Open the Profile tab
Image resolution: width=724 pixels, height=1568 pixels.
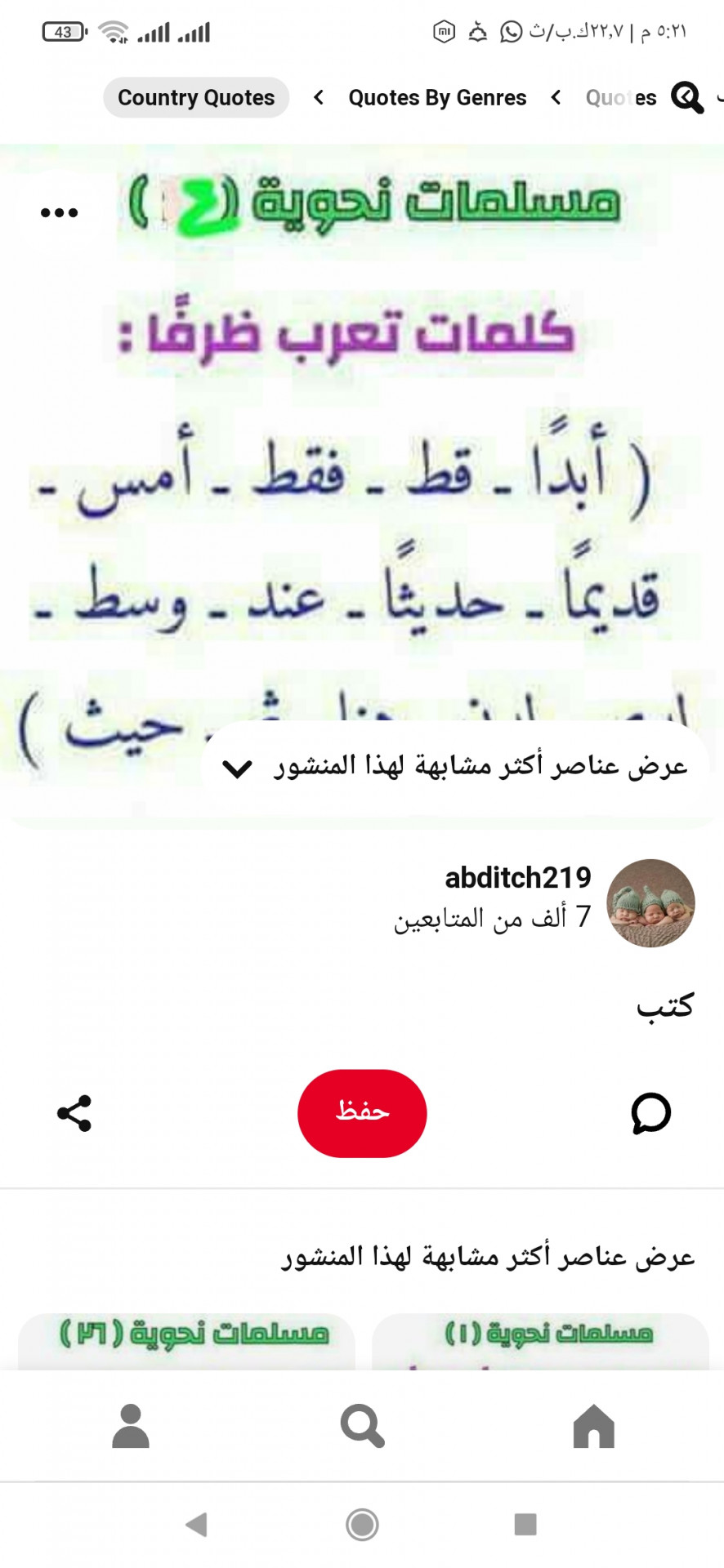coord(131,1427)
